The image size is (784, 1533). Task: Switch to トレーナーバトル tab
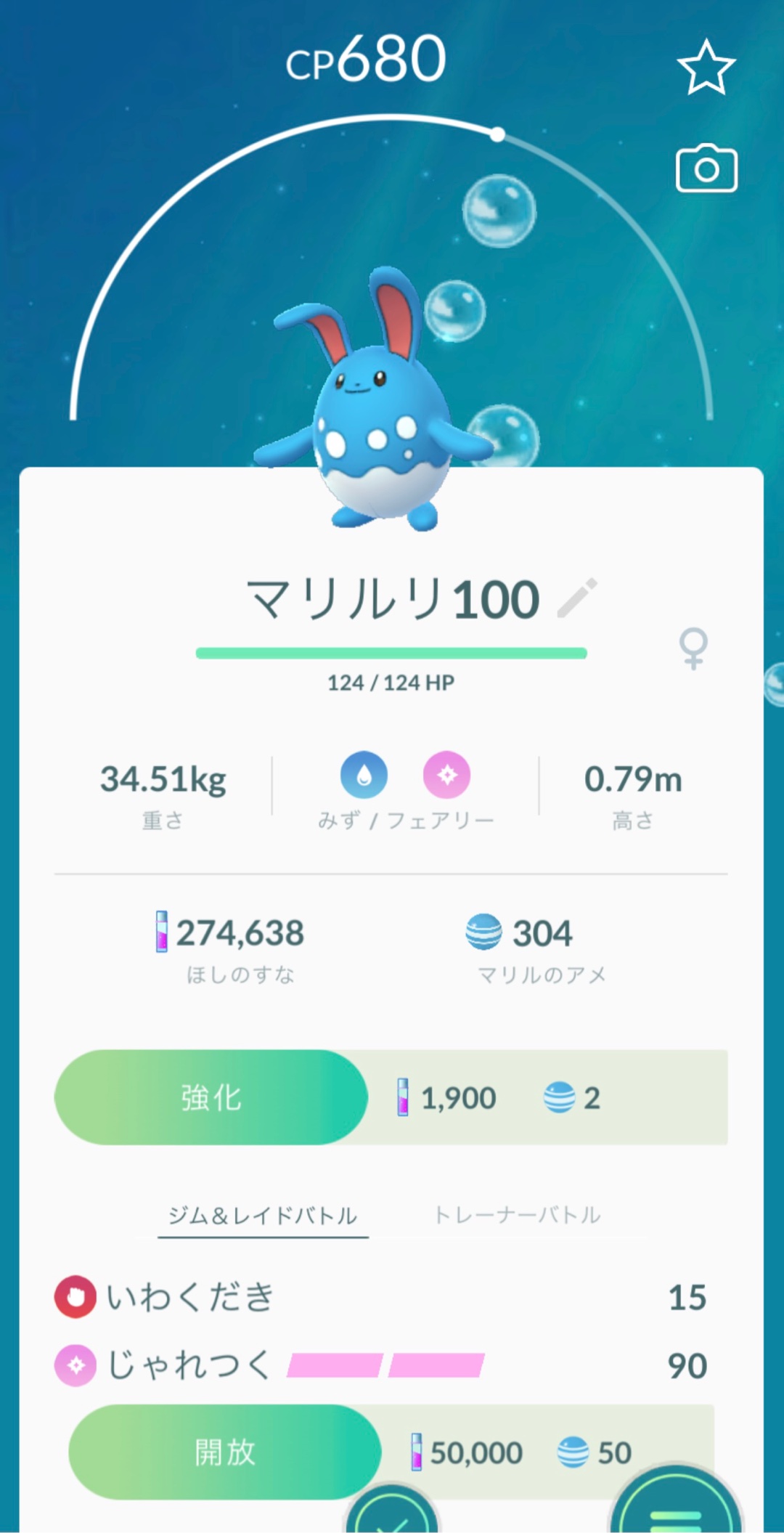click(x=517, y=1215)
